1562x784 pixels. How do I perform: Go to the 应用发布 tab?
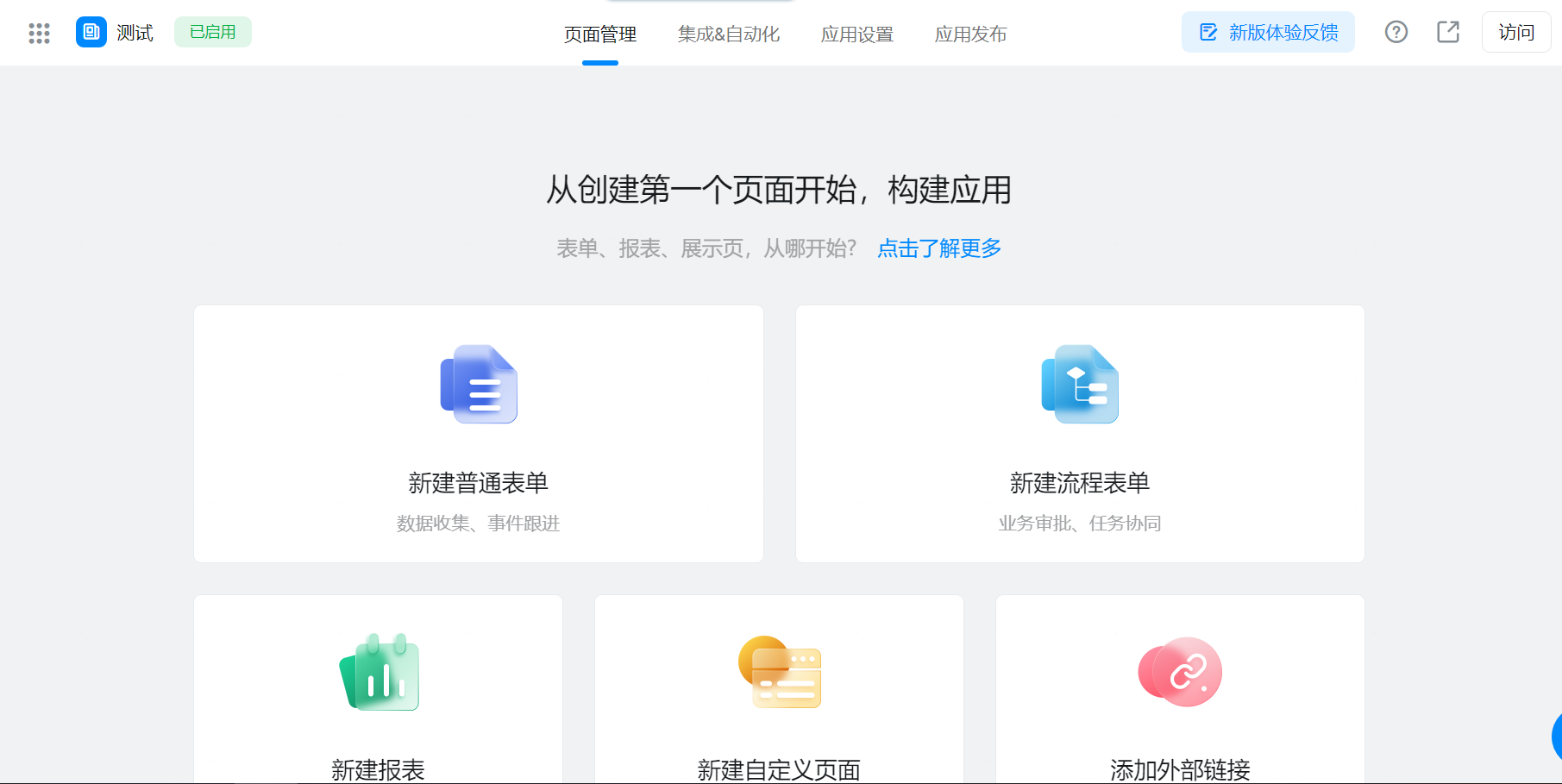970,34
